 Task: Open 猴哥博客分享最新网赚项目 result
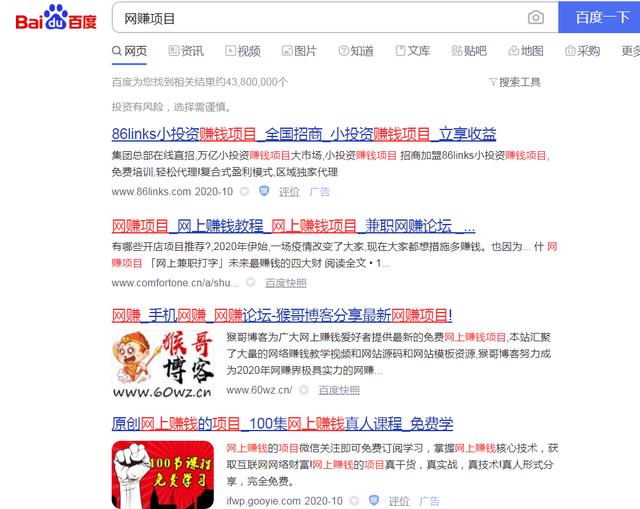click(281, 314)
